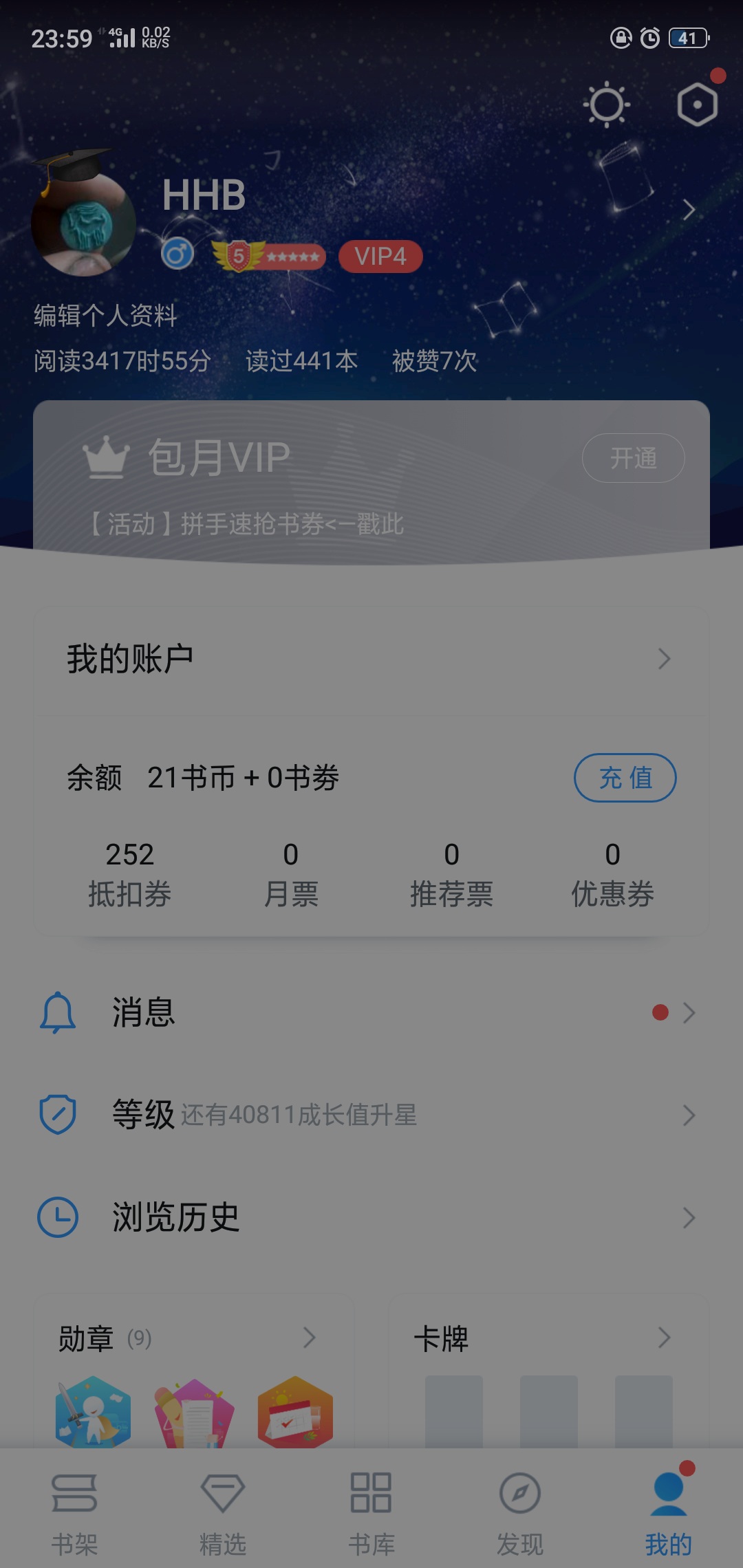
Task: View the 252 抵扣券
Action: [129, 875]
